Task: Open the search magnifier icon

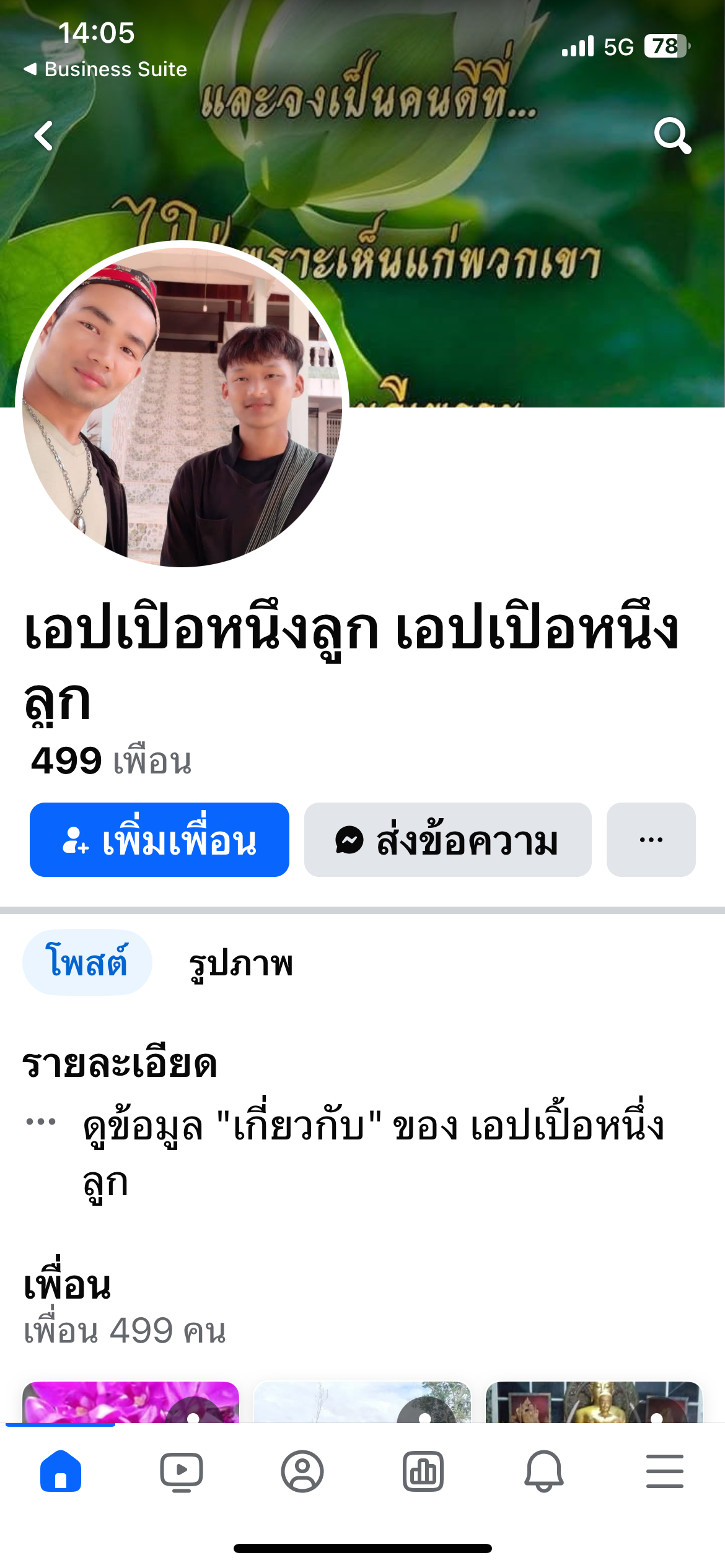Action: (x=672, y=136)
